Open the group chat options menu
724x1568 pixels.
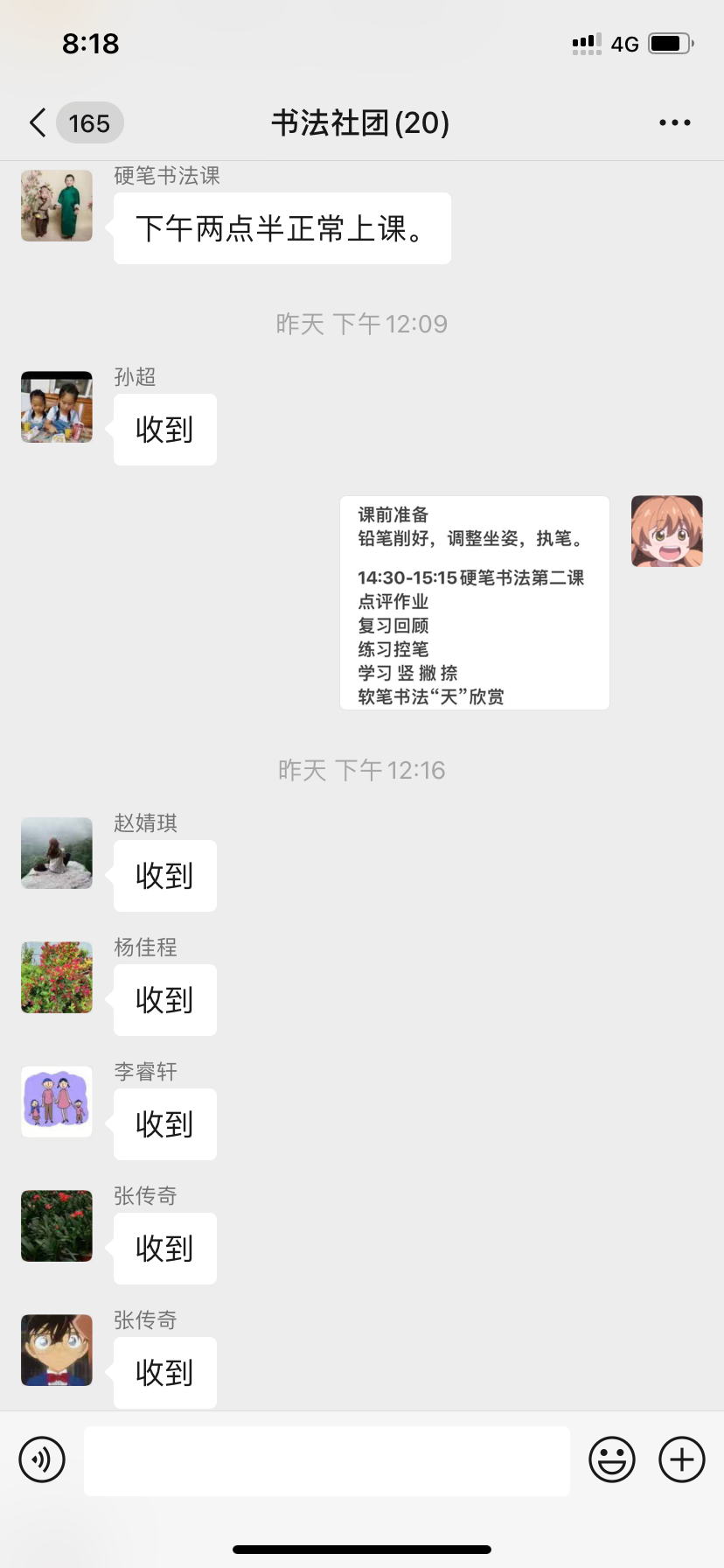(674, 123)
